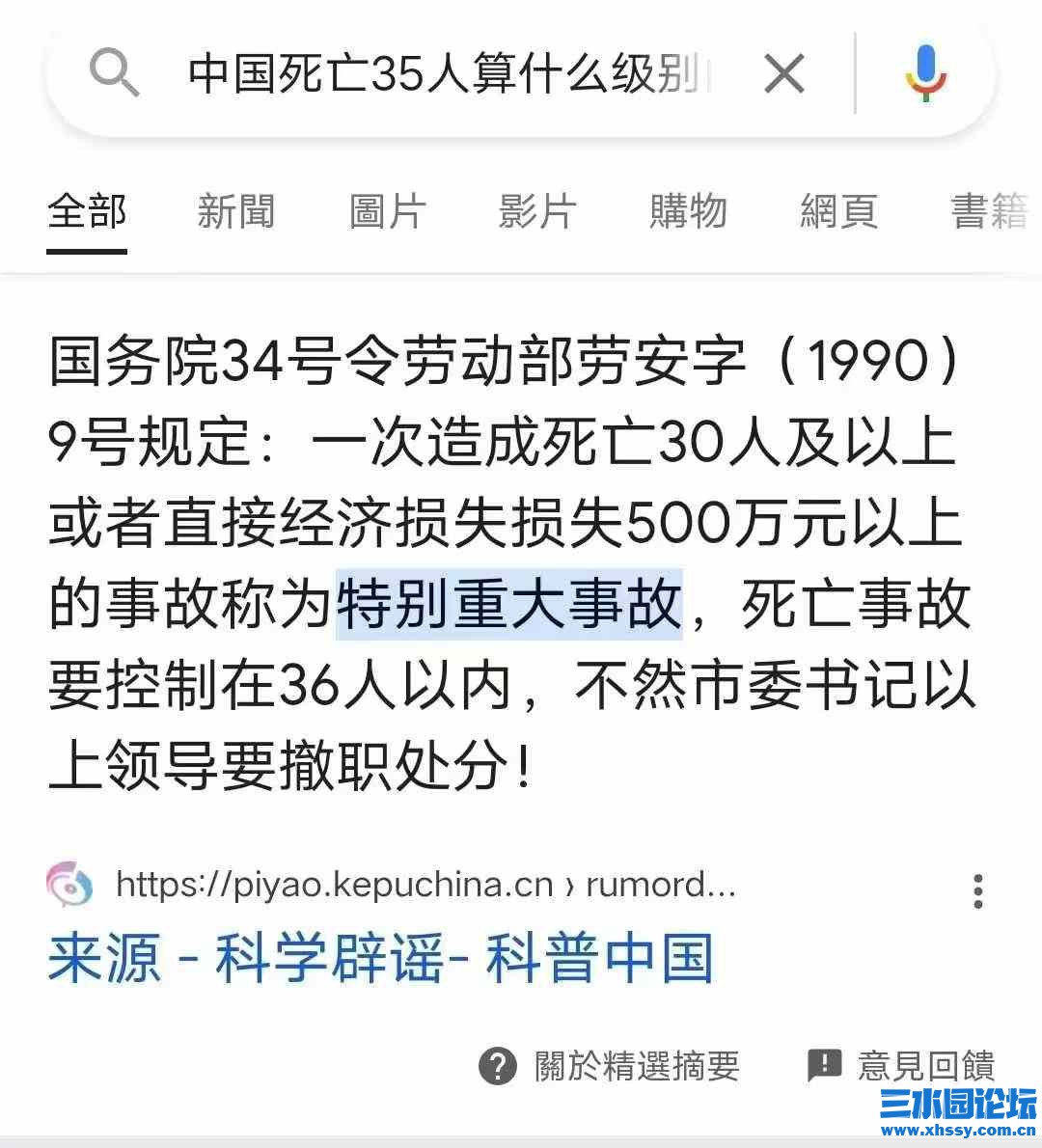This screenshot has height=1148, width=1042.
Task: Open the 来源 - 科学辟谣 - 科普中国 link
Action: [x=381, y=958]
